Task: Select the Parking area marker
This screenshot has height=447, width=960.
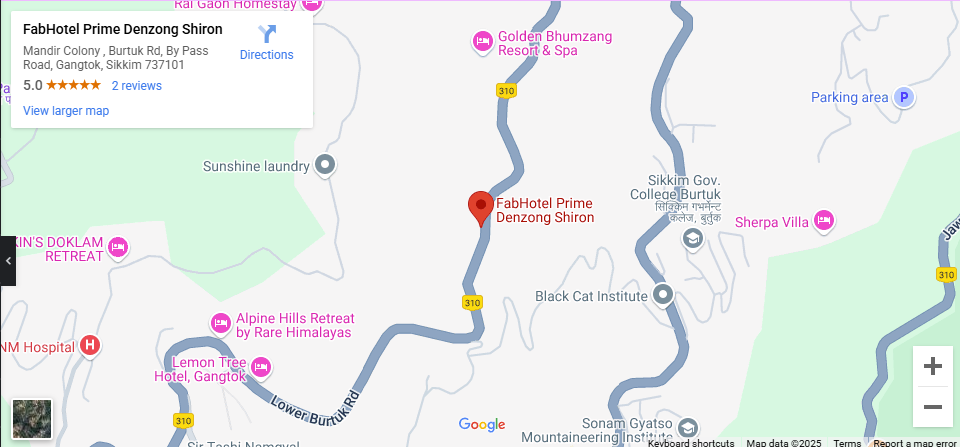Action: point(904,98)
